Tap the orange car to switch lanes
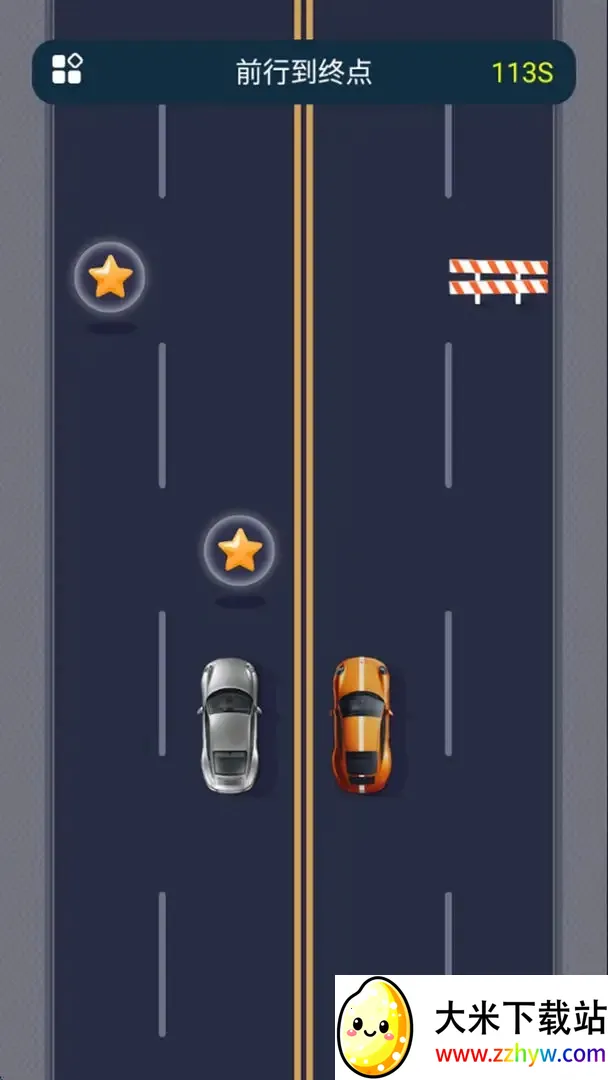 point(361,724)
